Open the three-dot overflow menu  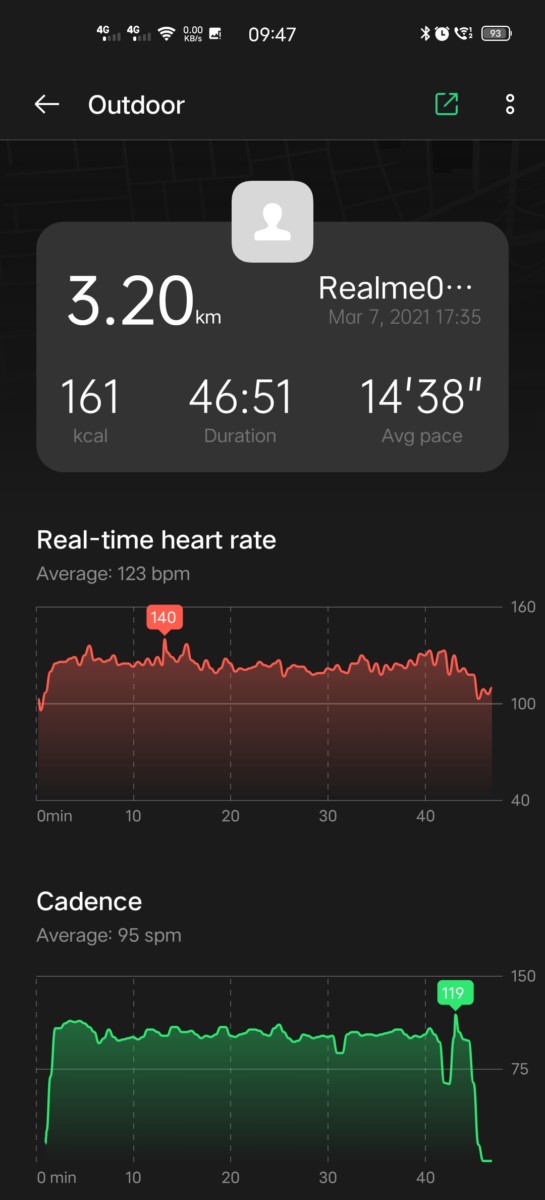510,104
